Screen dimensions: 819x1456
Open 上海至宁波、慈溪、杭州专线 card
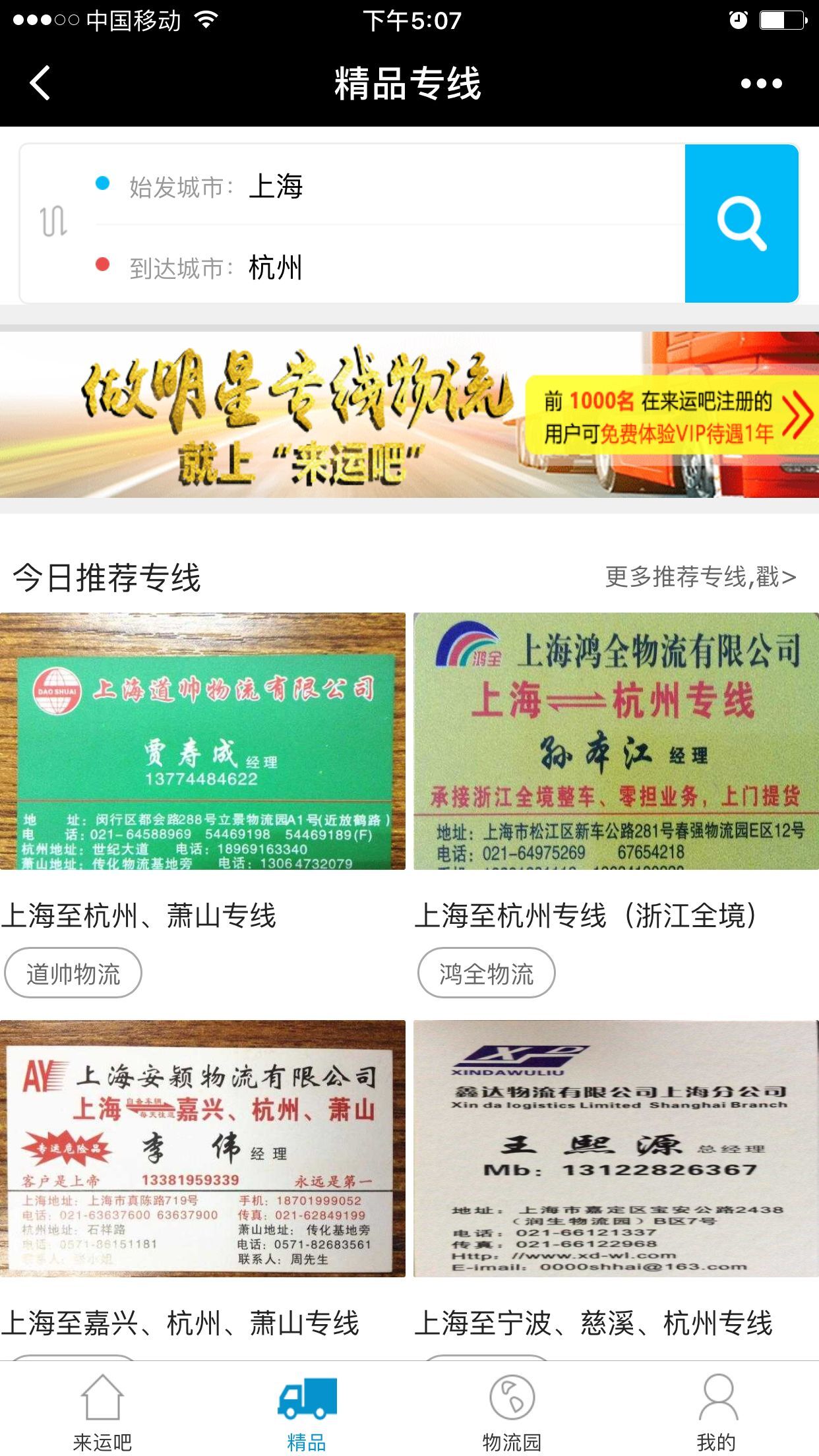coord(616,1149)
